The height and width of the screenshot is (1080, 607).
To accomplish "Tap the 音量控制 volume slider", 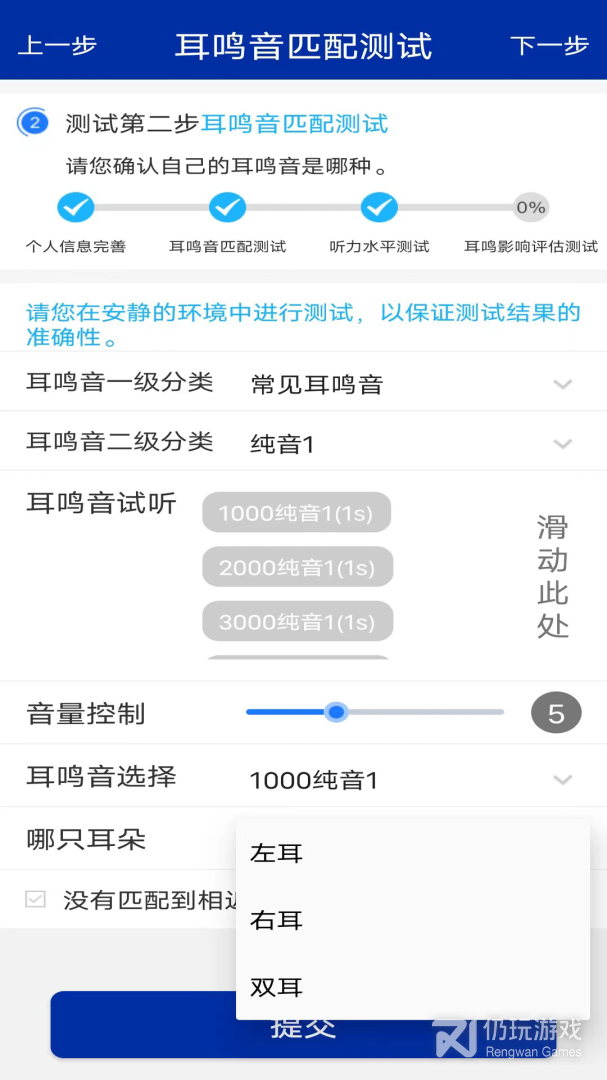I will pyautogui.click(x=375, y=712).
